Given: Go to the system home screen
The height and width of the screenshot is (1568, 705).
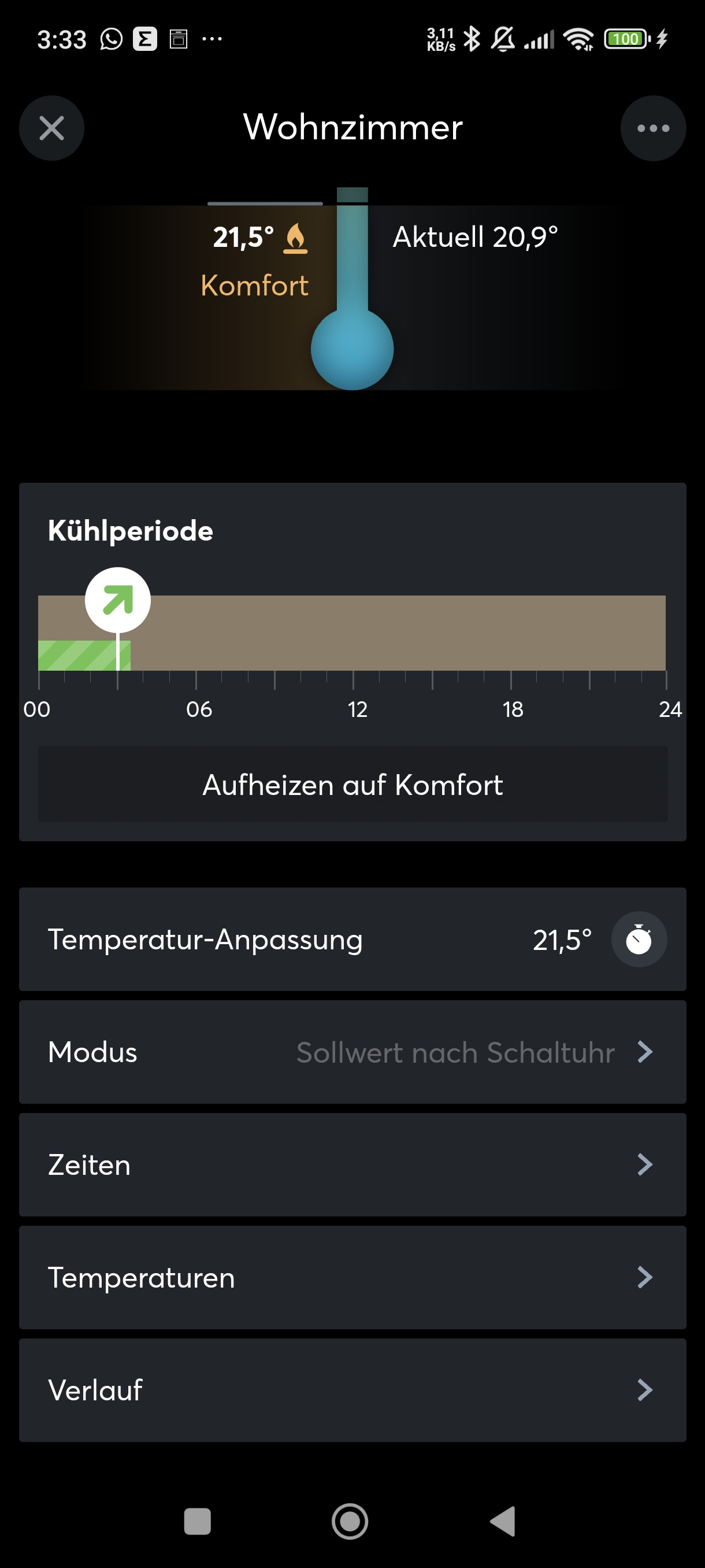Looking at the screenshot, I should (x=350, y=1522).
